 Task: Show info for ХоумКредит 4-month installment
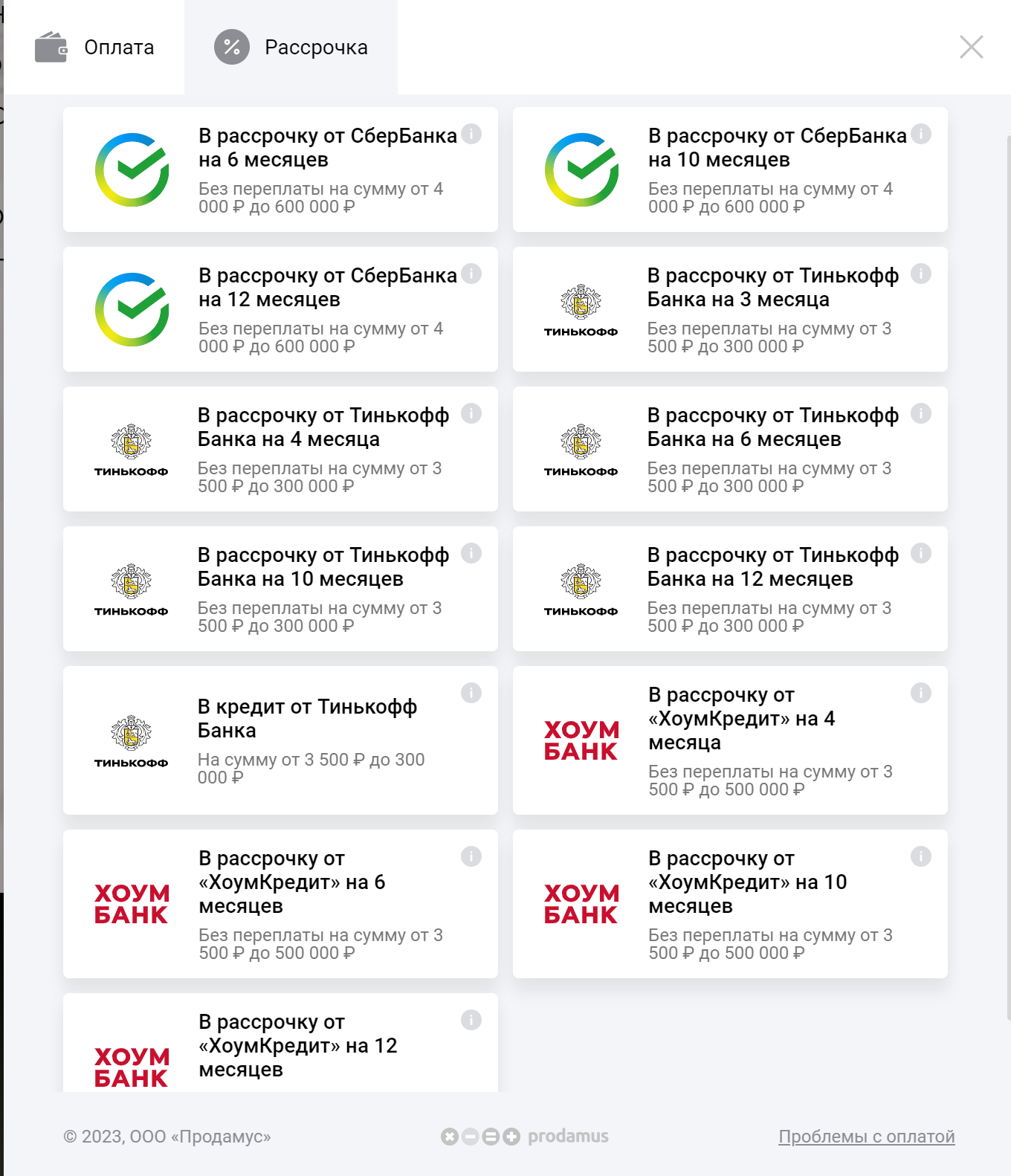tap(921, 693)
